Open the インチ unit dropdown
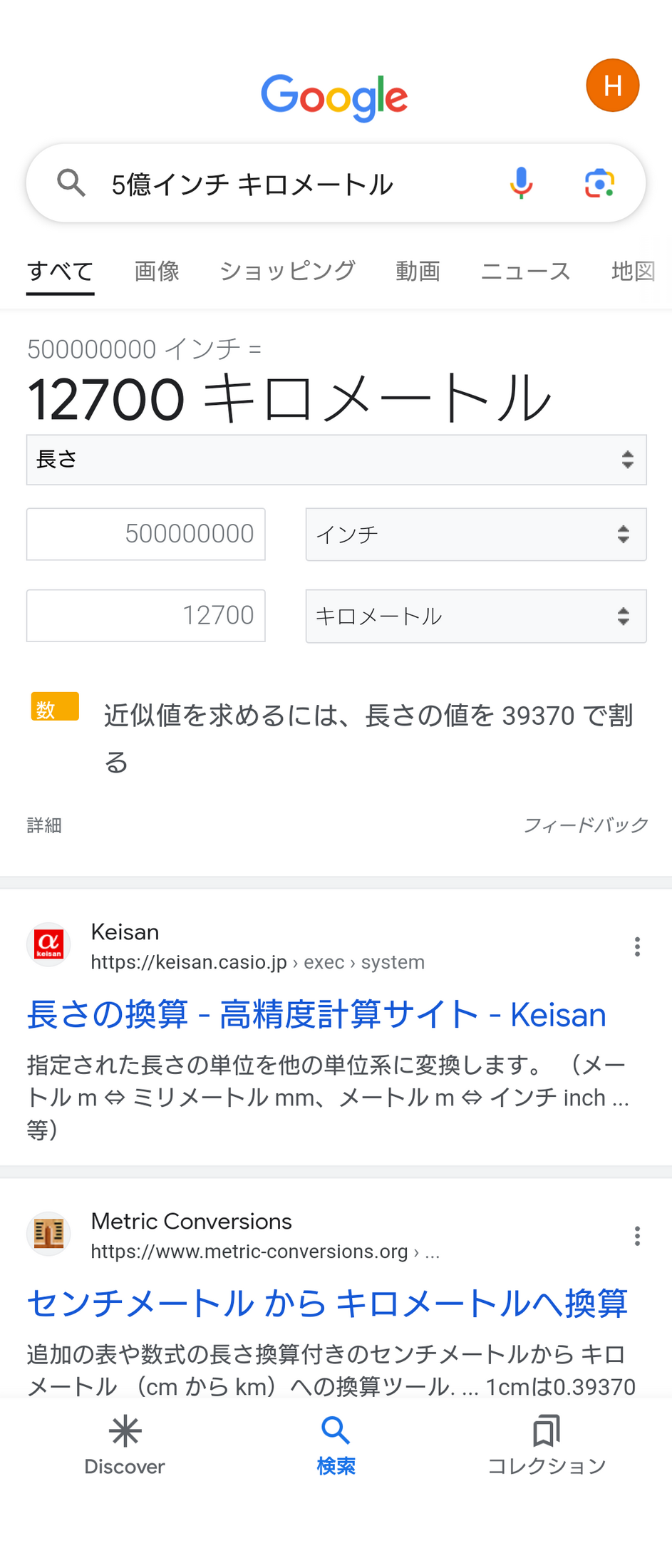The width and height of the screenshot is (672, 1568). 475,535
